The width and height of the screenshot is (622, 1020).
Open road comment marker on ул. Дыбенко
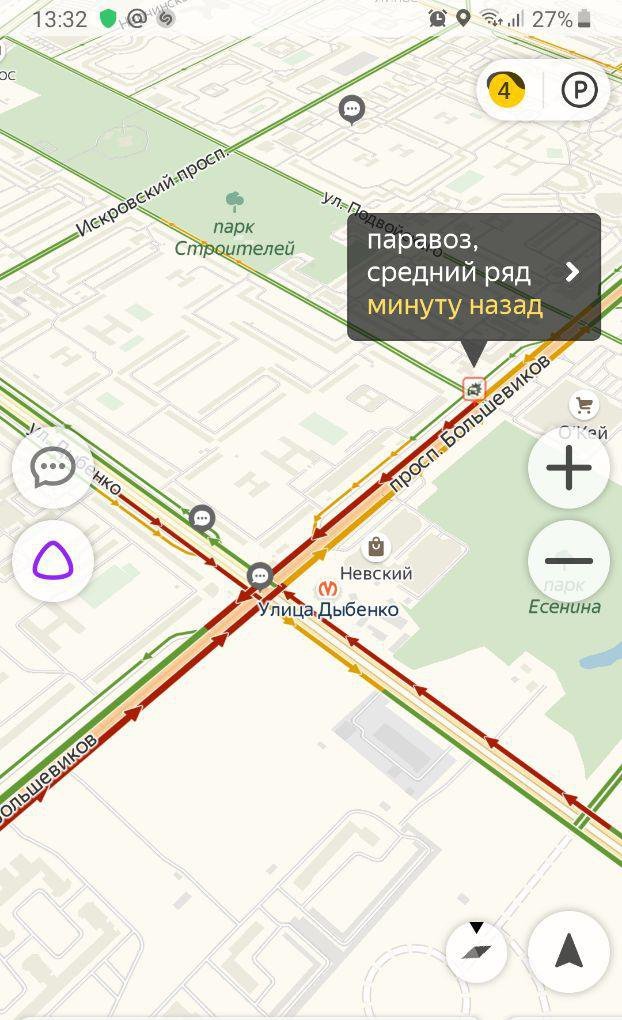(203, 518)
